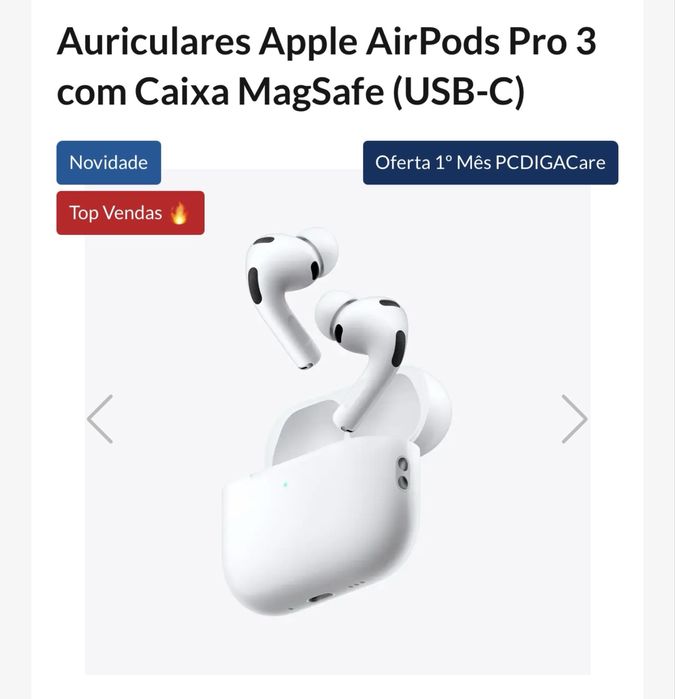Image resolution: width=675 pixels, height=699 pixels.
Task: Show the next product image
Action: [x=573, y=419]
